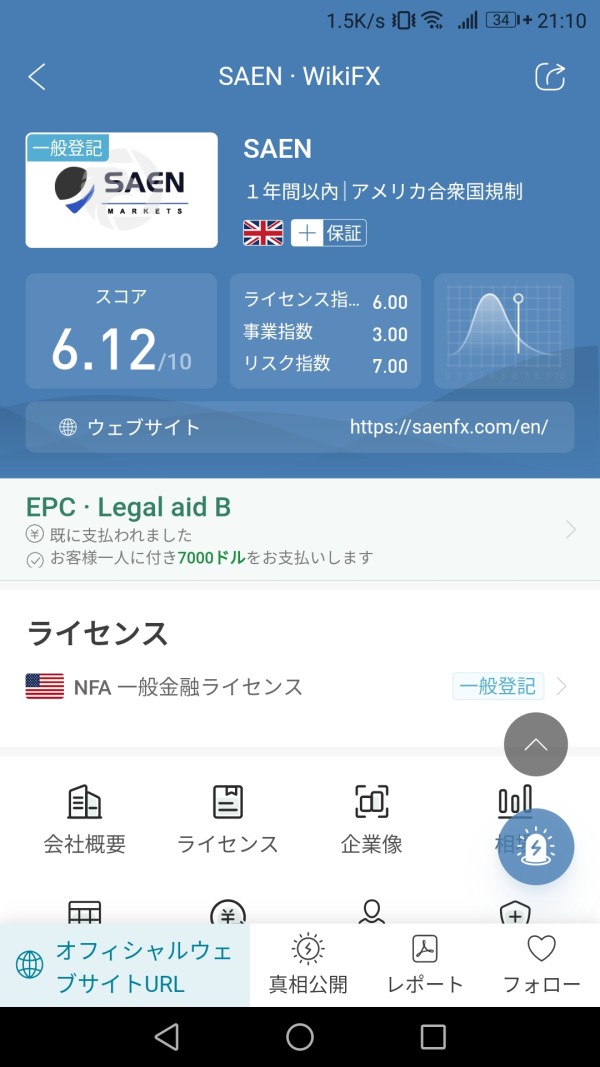
Task: Tap the 保証 badge
Action: coord(329,233)
